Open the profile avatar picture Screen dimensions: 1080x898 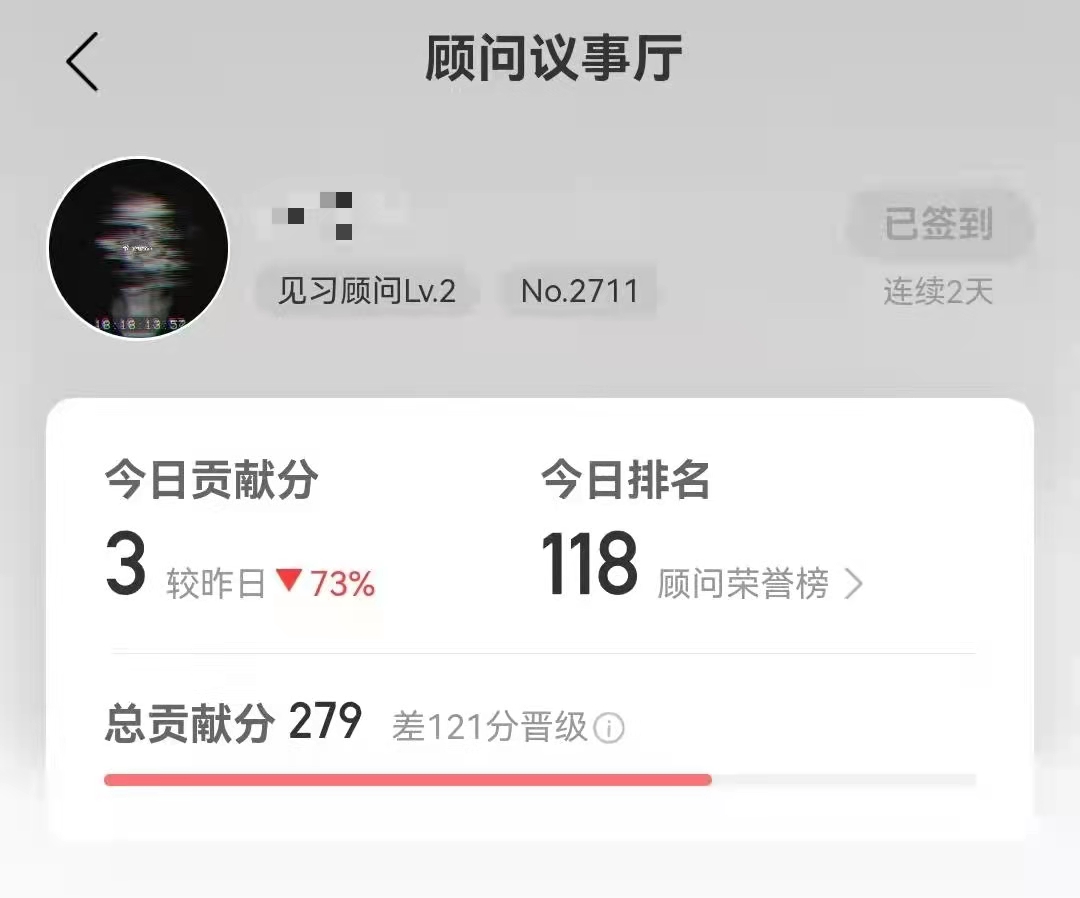pyautogui.click(x=139, y=249)
